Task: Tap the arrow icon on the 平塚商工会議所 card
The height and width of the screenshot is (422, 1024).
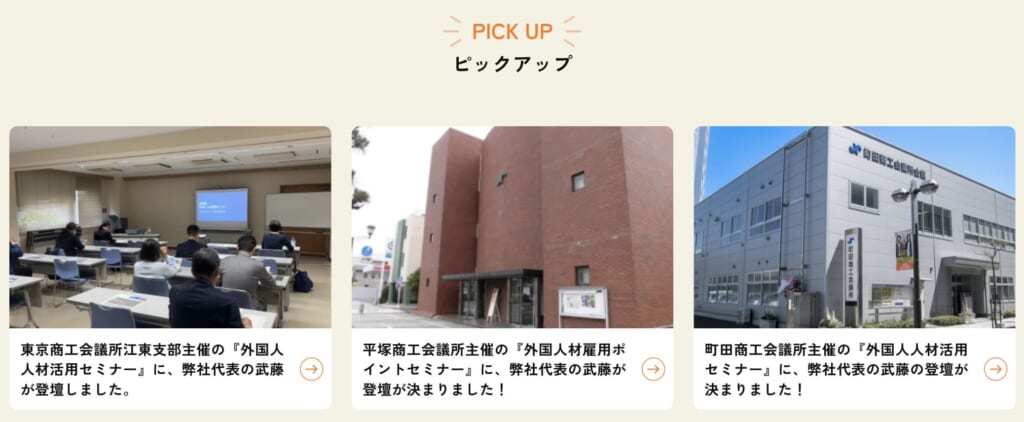Action: coord(653,369)
